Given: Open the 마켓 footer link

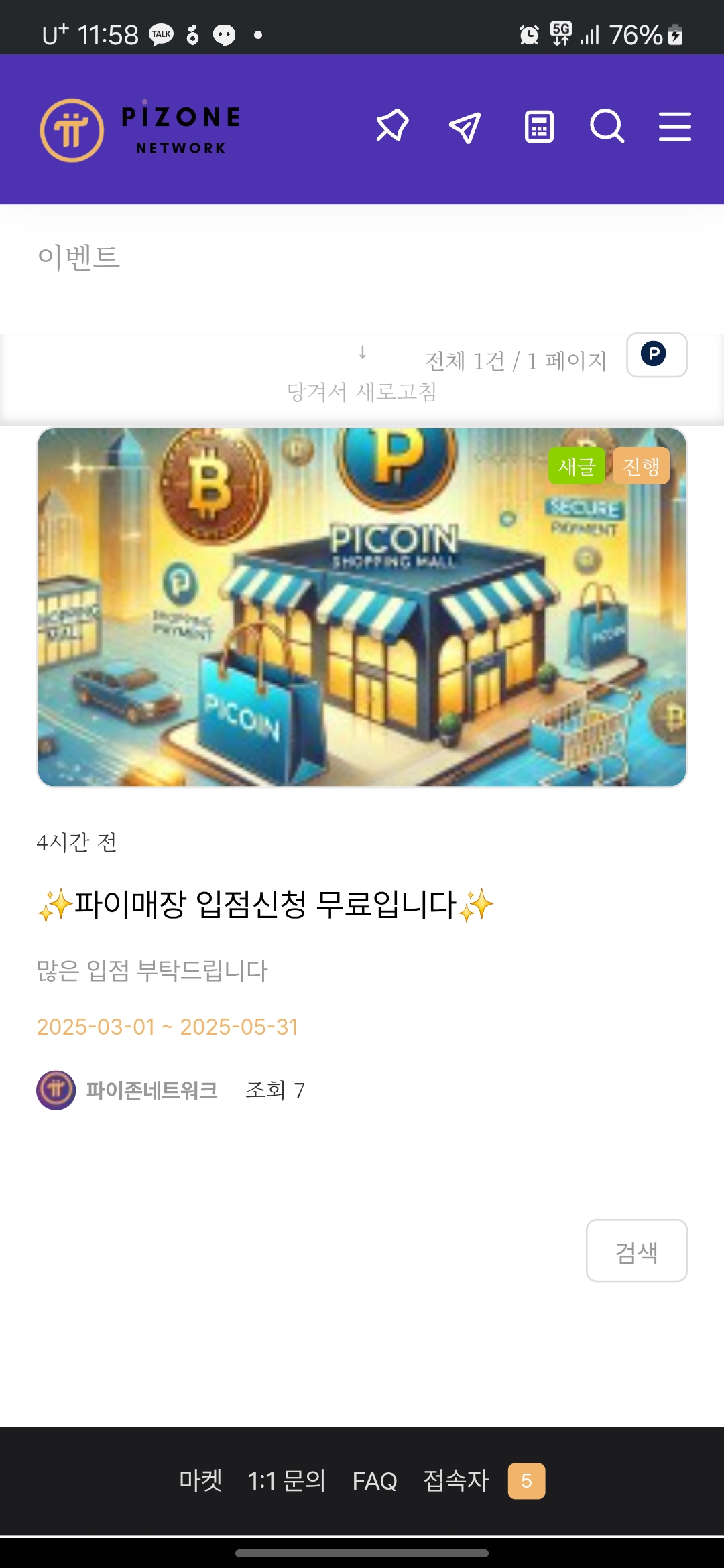Looking at the screenshot, I should (x=200, y=1480).
